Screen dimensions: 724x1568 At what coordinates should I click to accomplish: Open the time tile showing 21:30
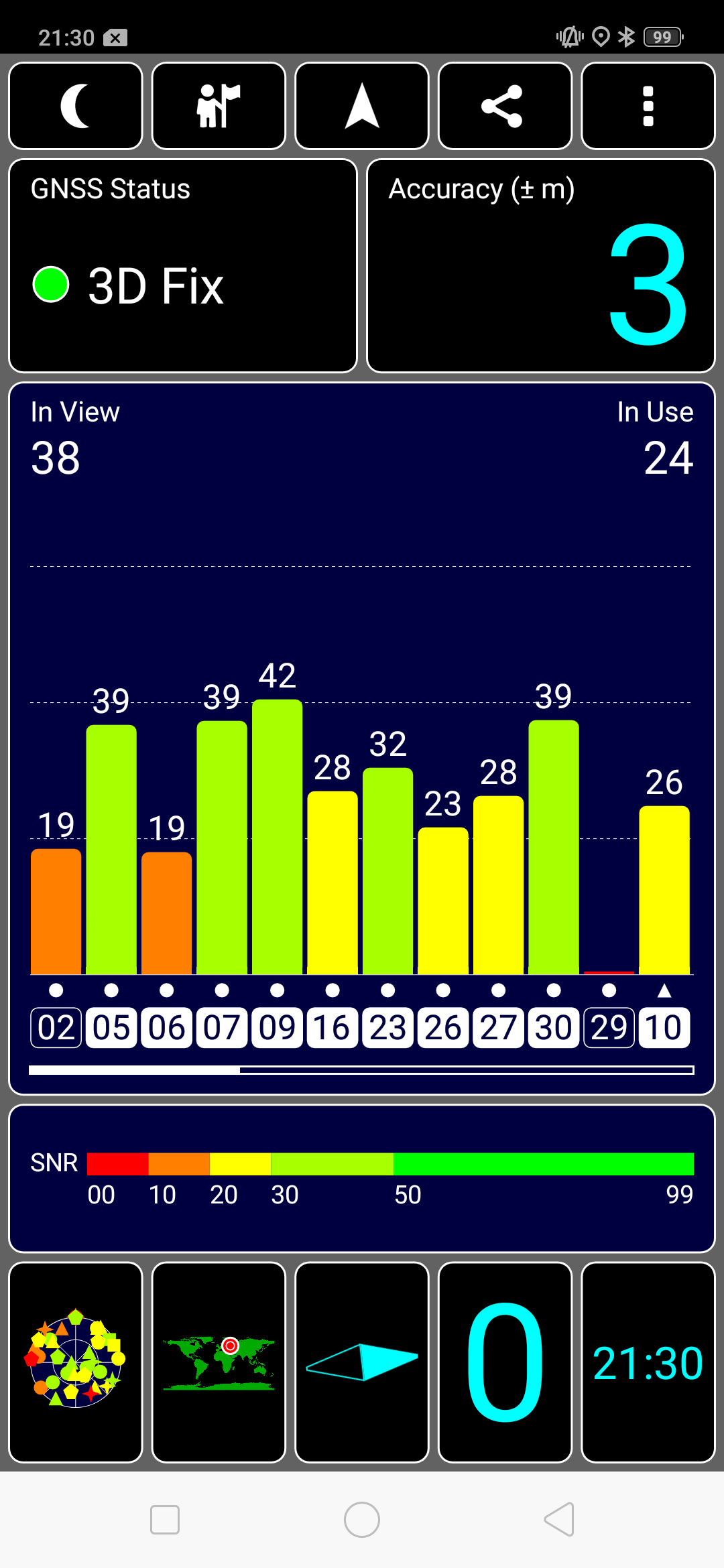click(648, 1362)
